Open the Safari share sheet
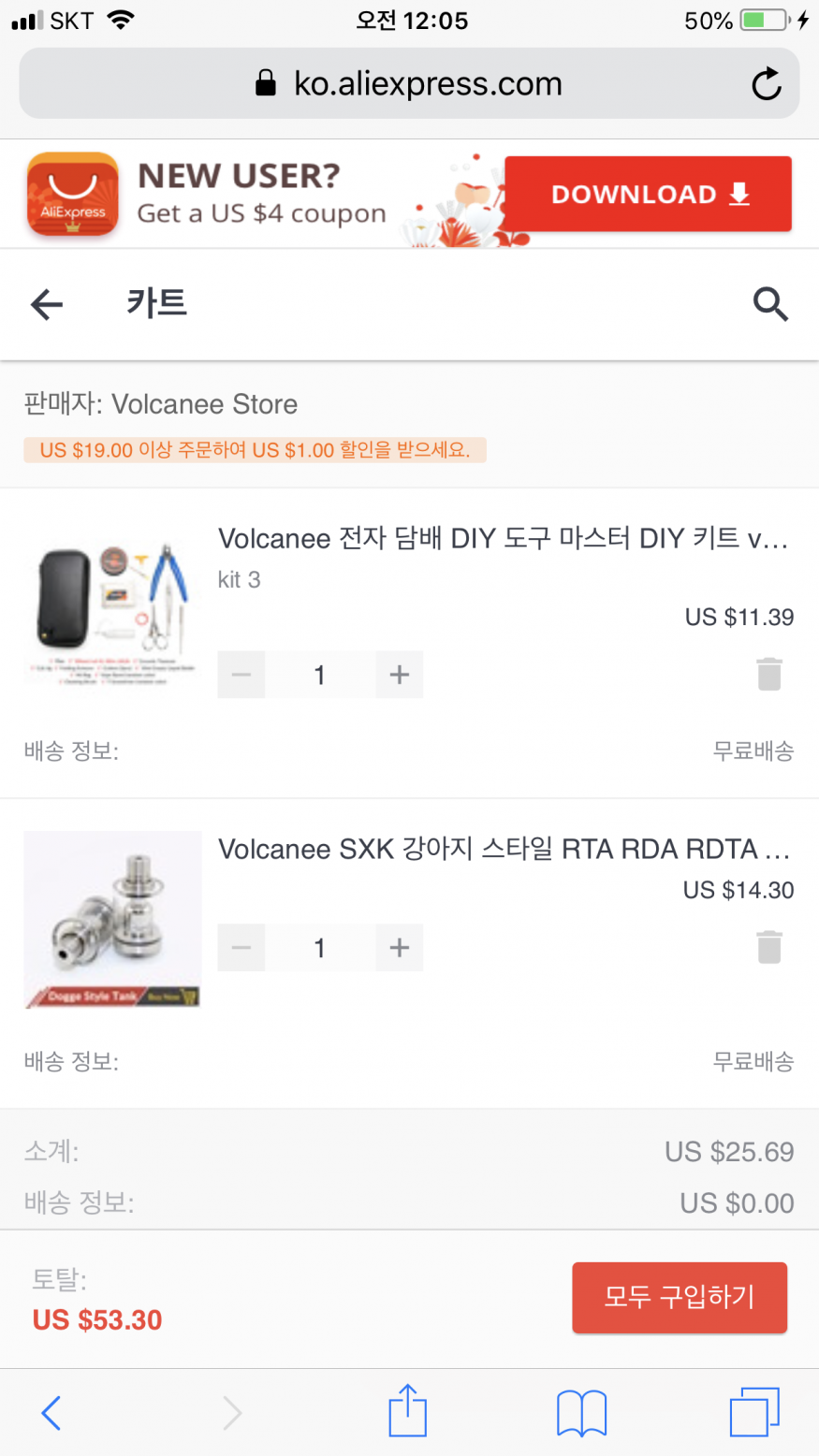819x1456 pixels. 407,1411
